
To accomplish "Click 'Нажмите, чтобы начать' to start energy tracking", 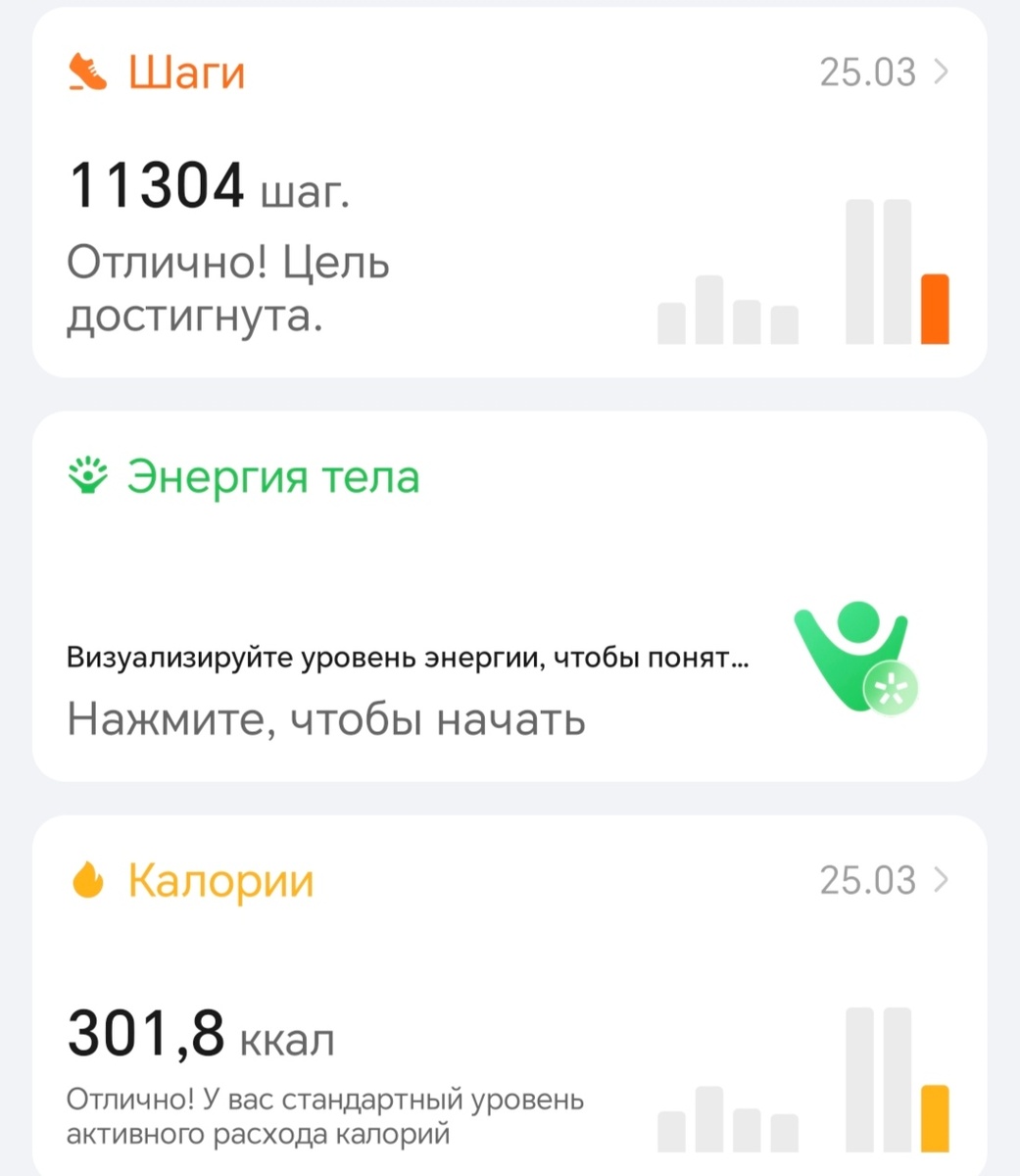I will (325, 718).
